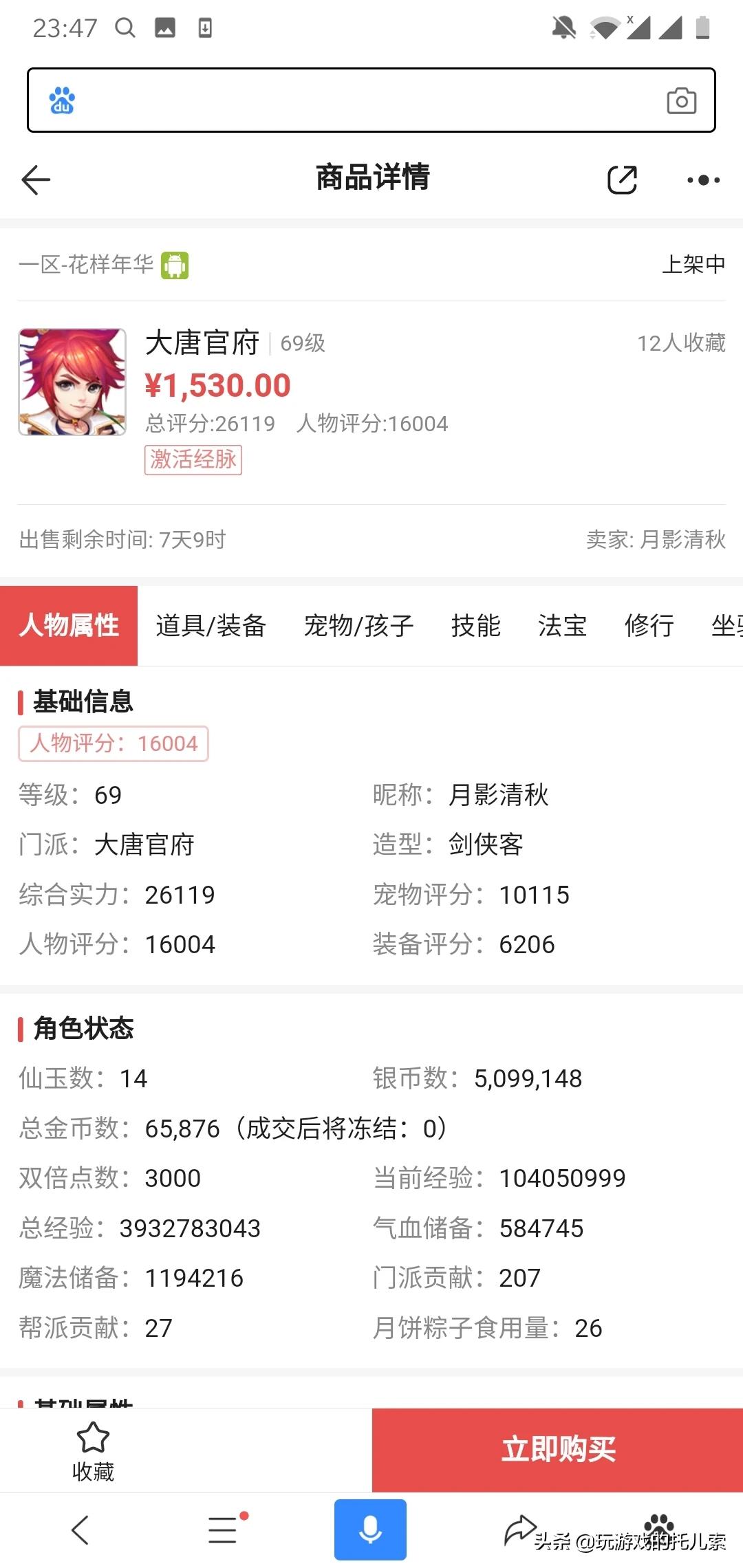Open the 技能 tab

[475, 626]
